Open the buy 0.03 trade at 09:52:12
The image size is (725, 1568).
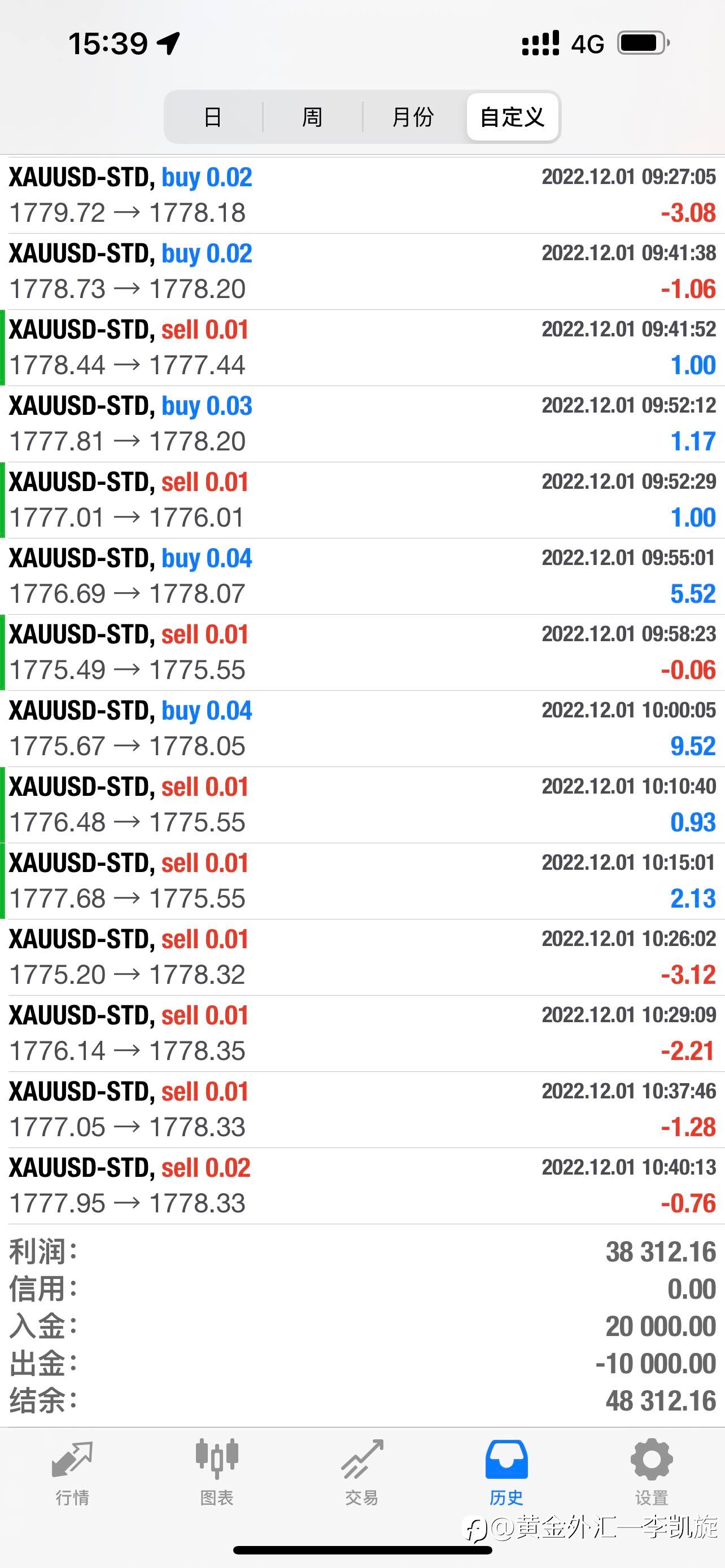[362, 424]
